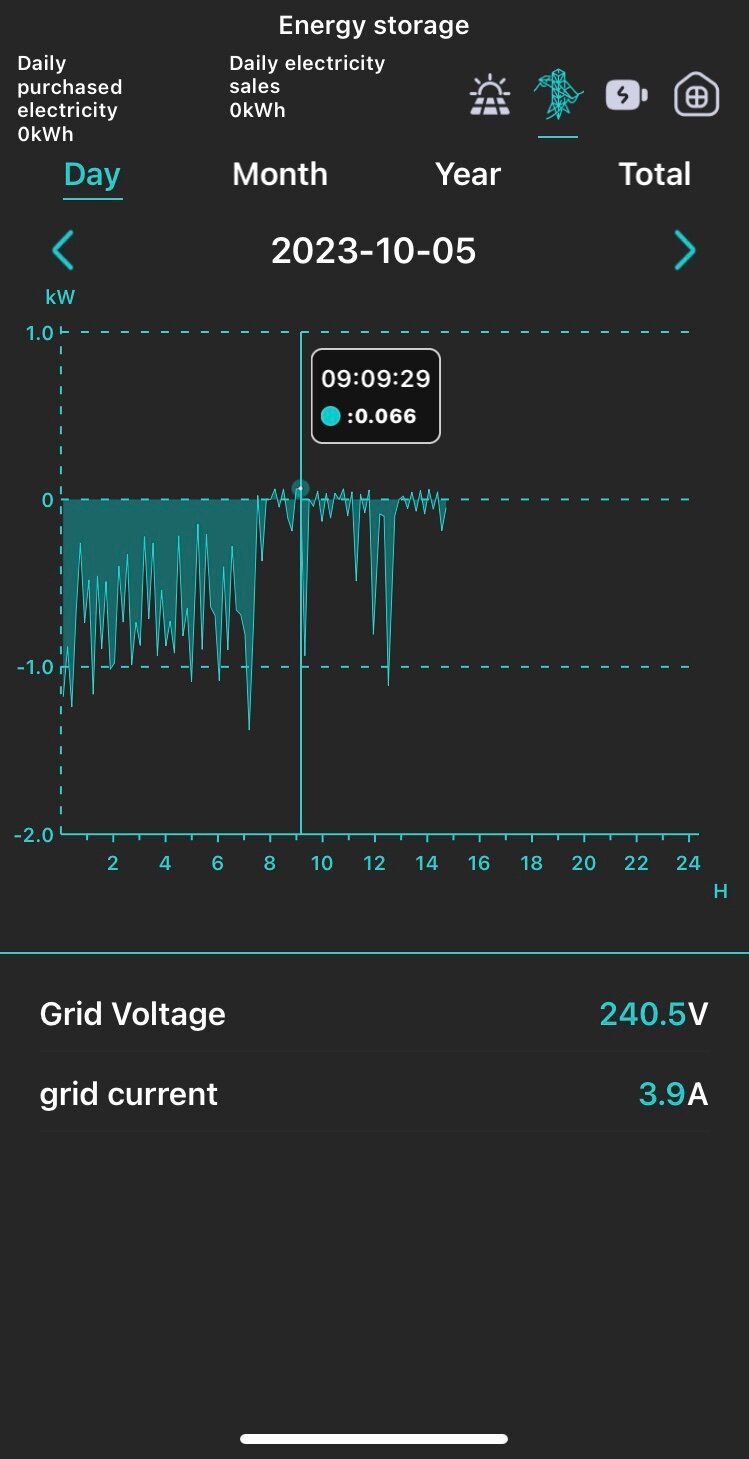Screen dimensions: 749x1459
Task: Switch to the Total tab
Action: pyautogui.click(x=655, y=174)
